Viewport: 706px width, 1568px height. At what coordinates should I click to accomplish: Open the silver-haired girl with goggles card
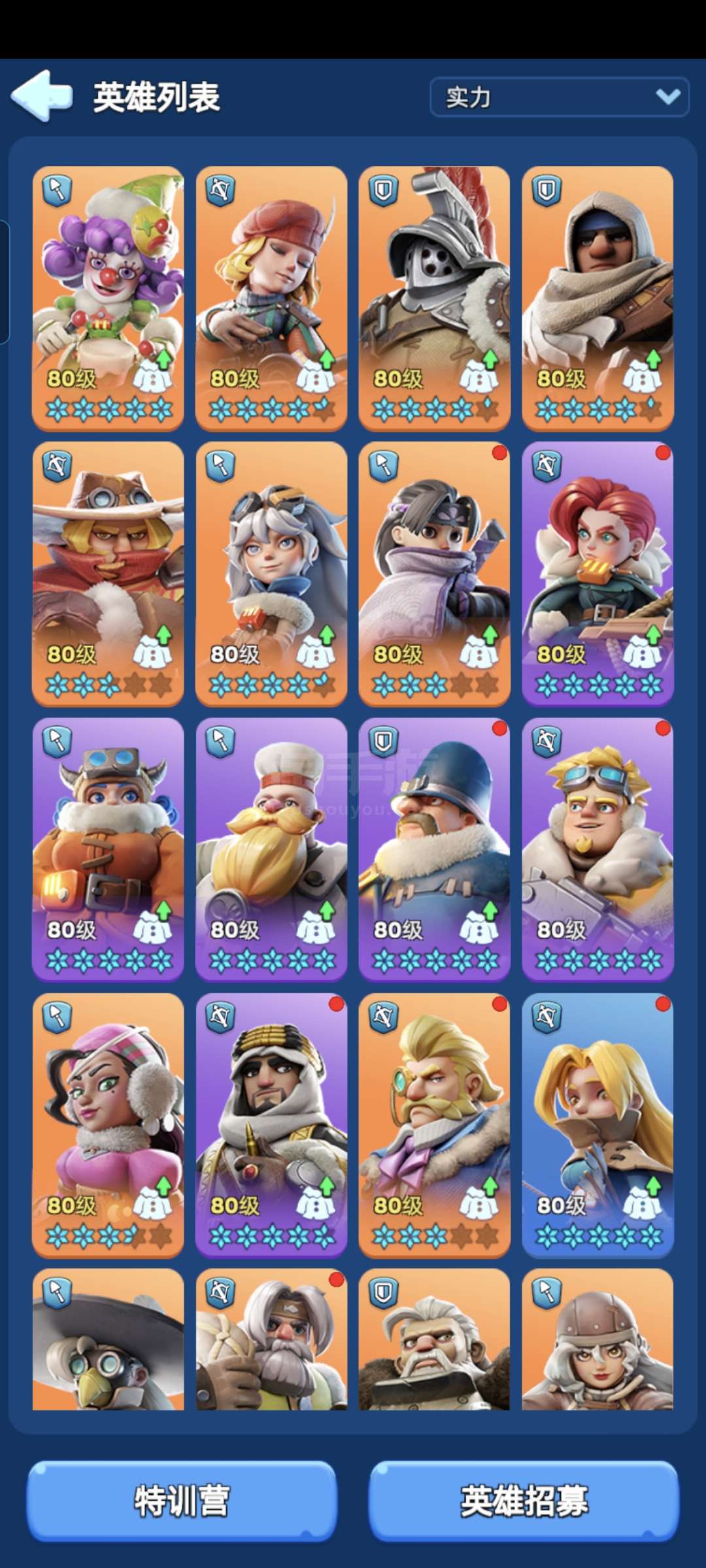271,574
